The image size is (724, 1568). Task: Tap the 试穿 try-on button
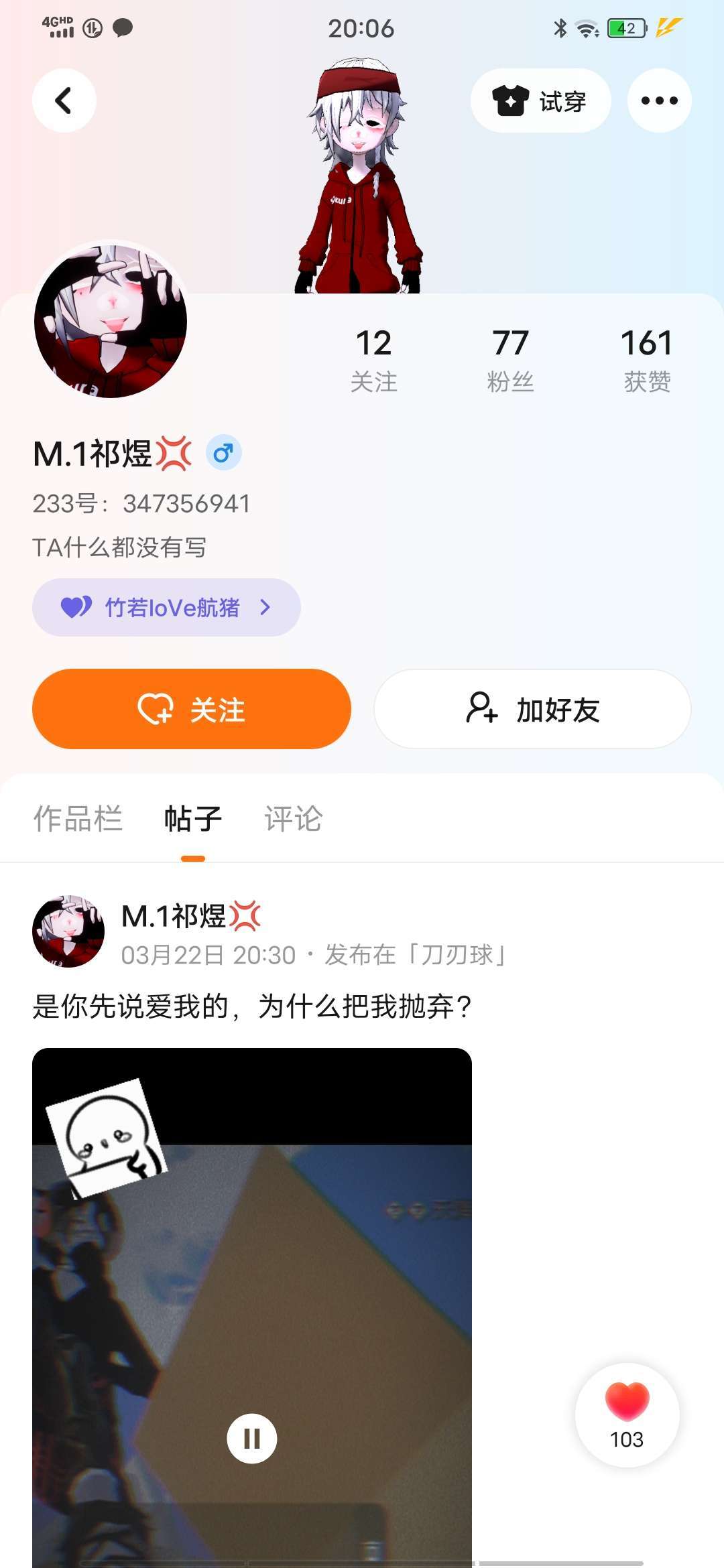point(540,101)
